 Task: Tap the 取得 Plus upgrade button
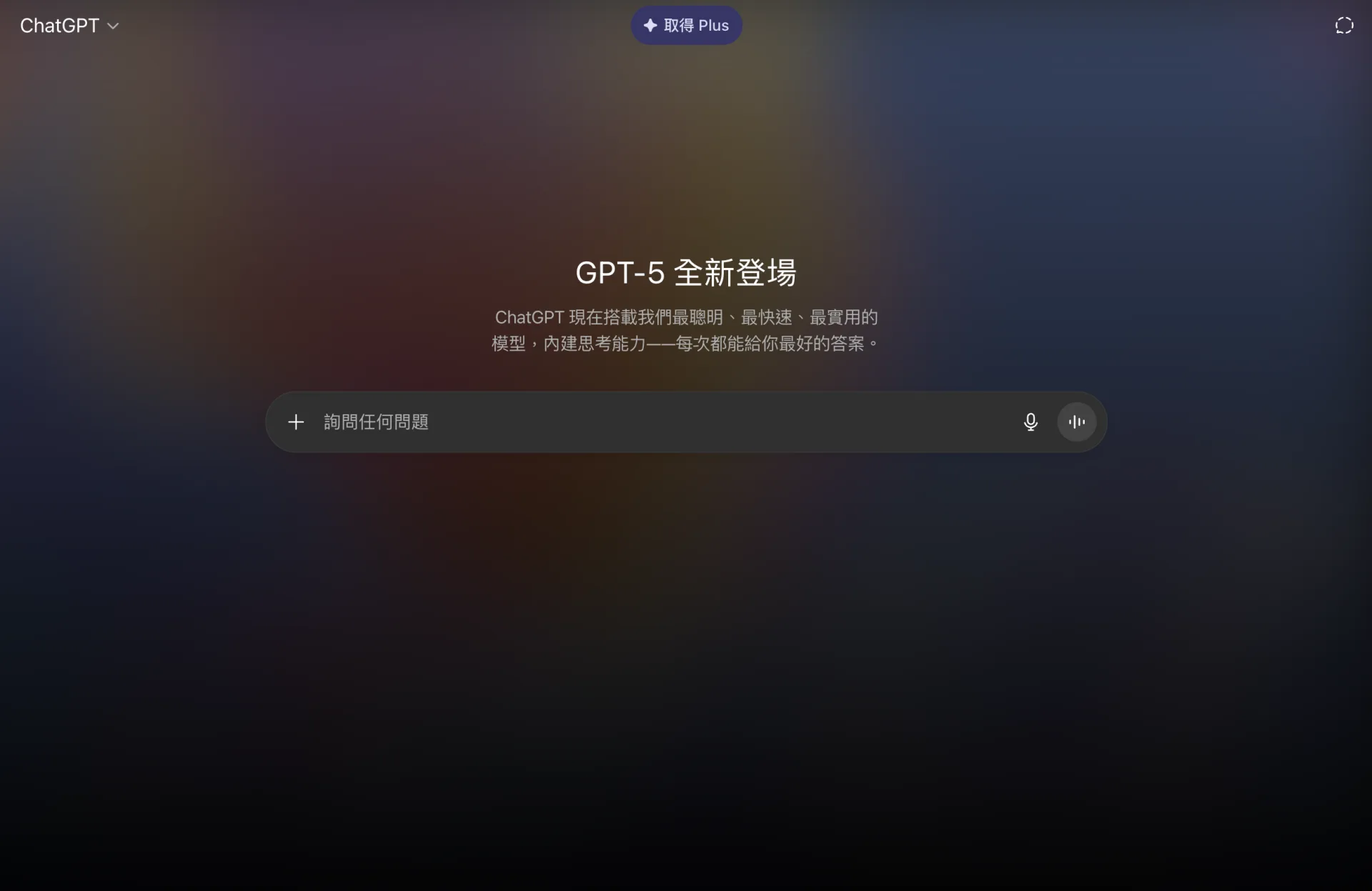point(686,26)
